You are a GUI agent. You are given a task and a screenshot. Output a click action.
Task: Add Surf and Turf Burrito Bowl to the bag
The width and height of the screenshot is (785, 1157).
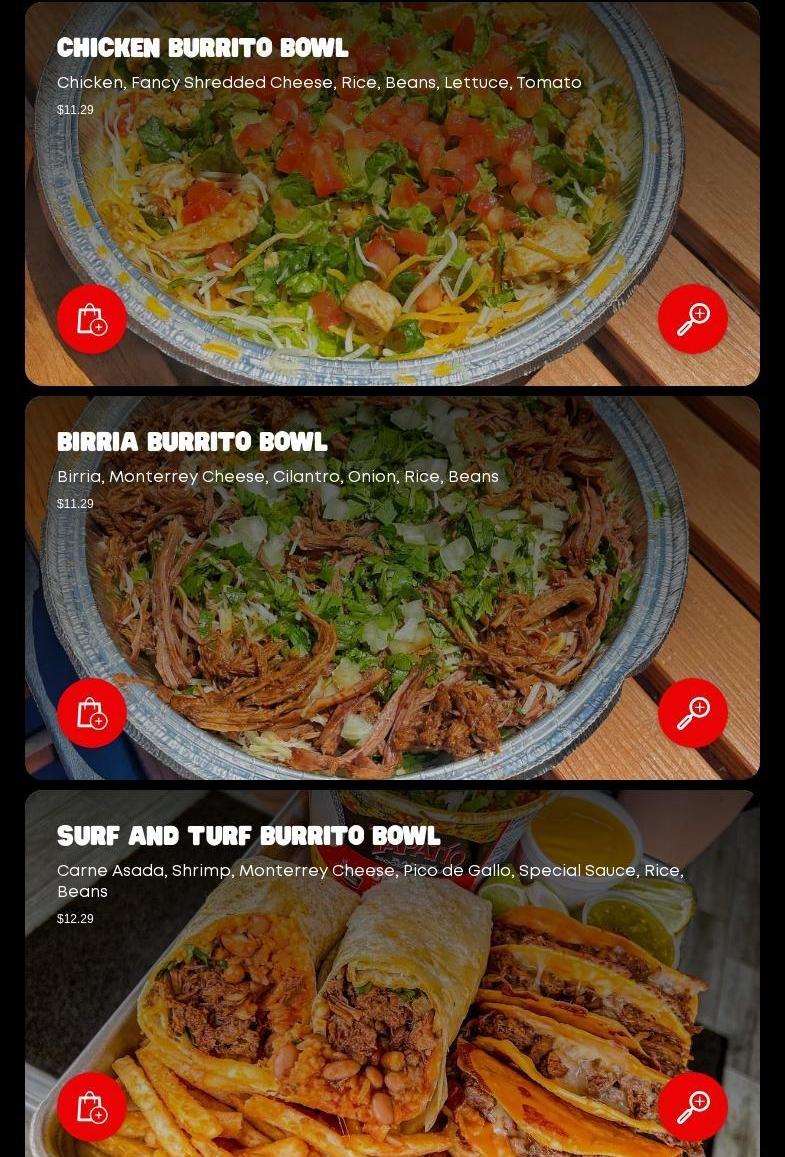click(x=92, y=1107)
